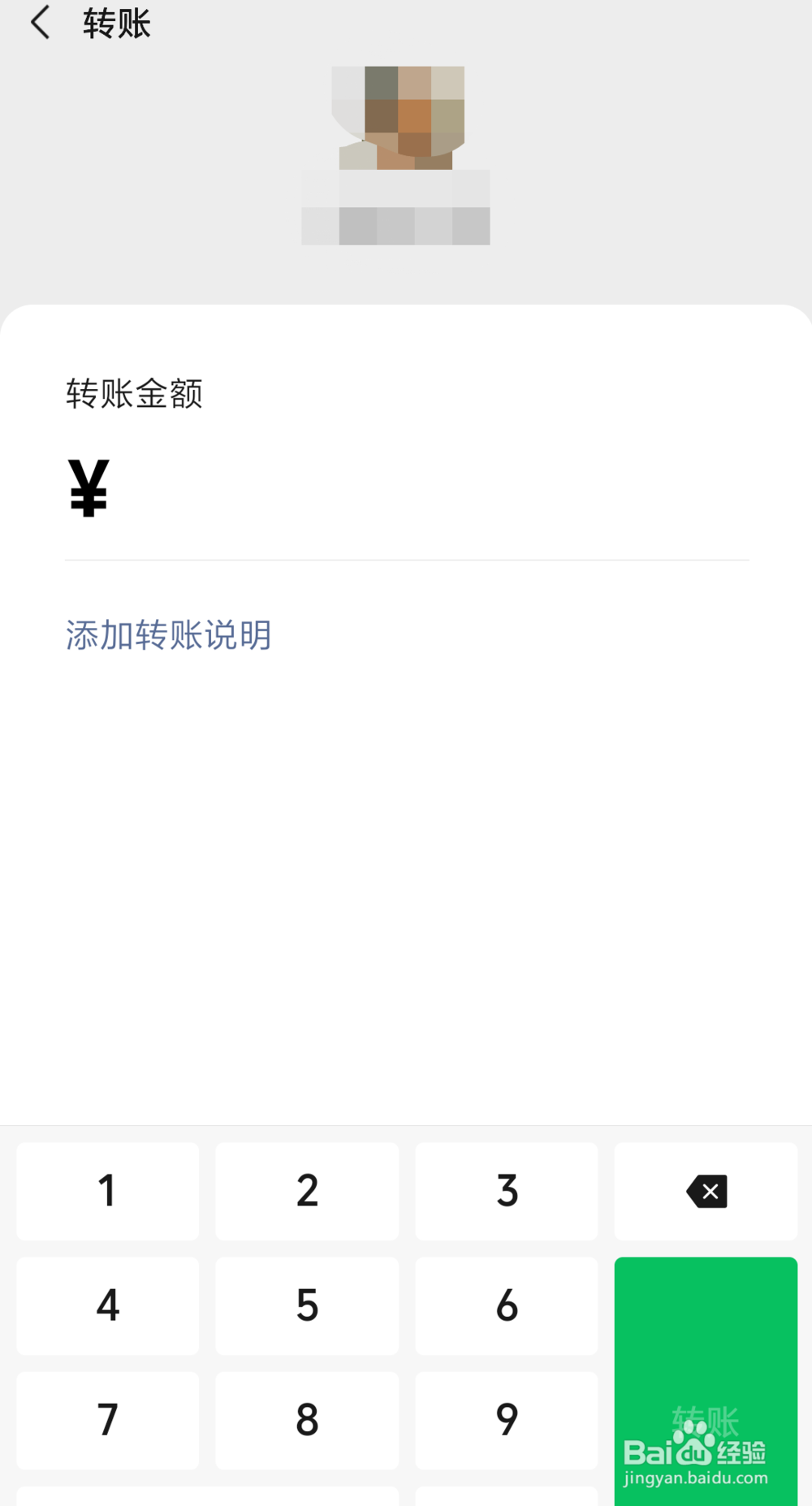Tap number 2 on the keypad
The height and width of the screenshot is (1506, 812).
pyautogui.click(x=306, y=1191)
